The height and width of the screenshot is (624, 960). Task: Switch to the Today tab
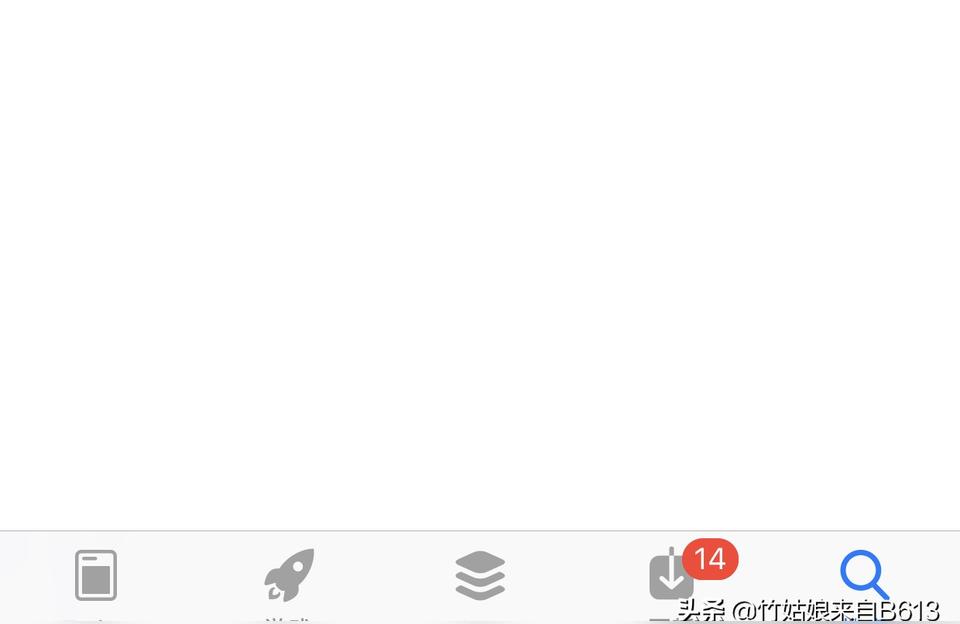(96, 576)
